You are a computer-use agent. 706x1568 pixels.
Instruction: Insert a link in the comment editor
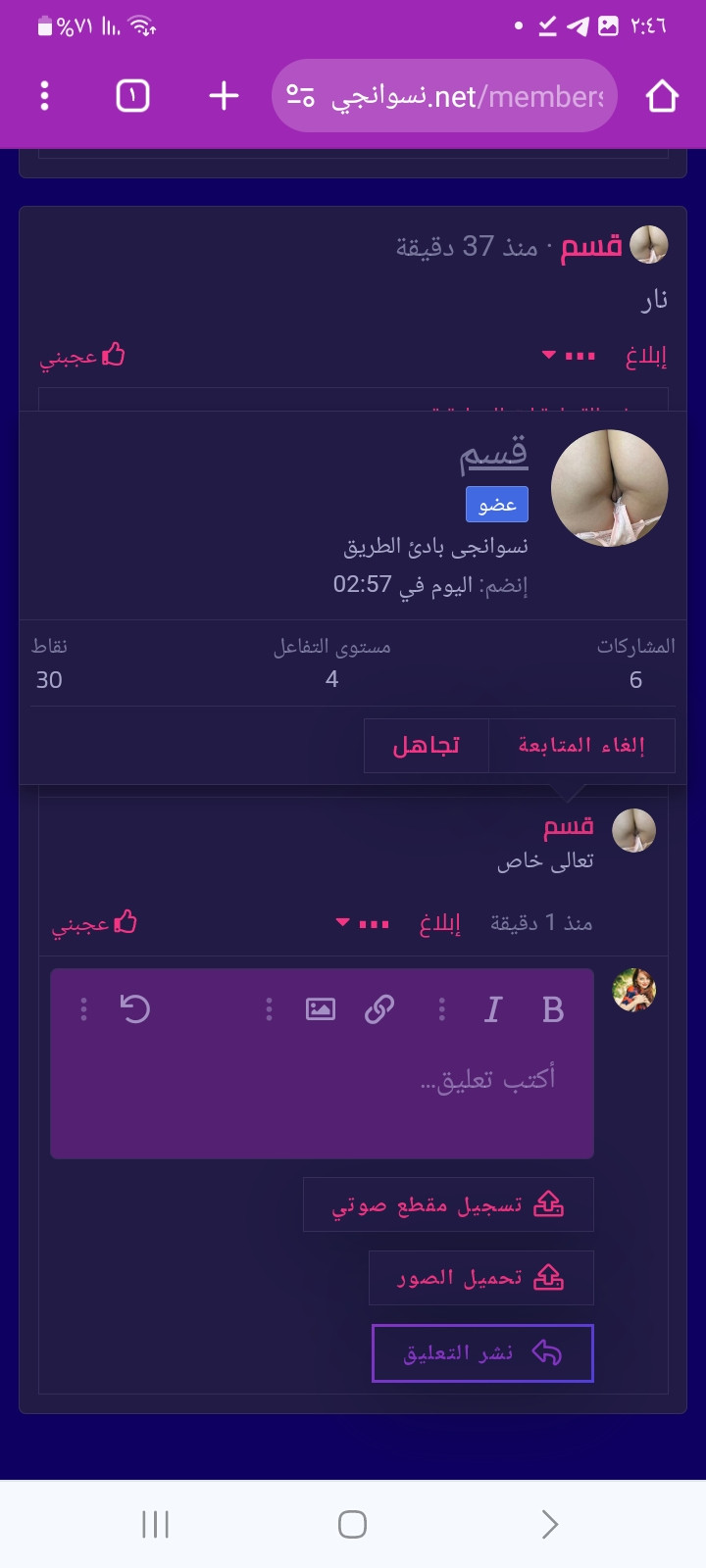coord(379,1009)
